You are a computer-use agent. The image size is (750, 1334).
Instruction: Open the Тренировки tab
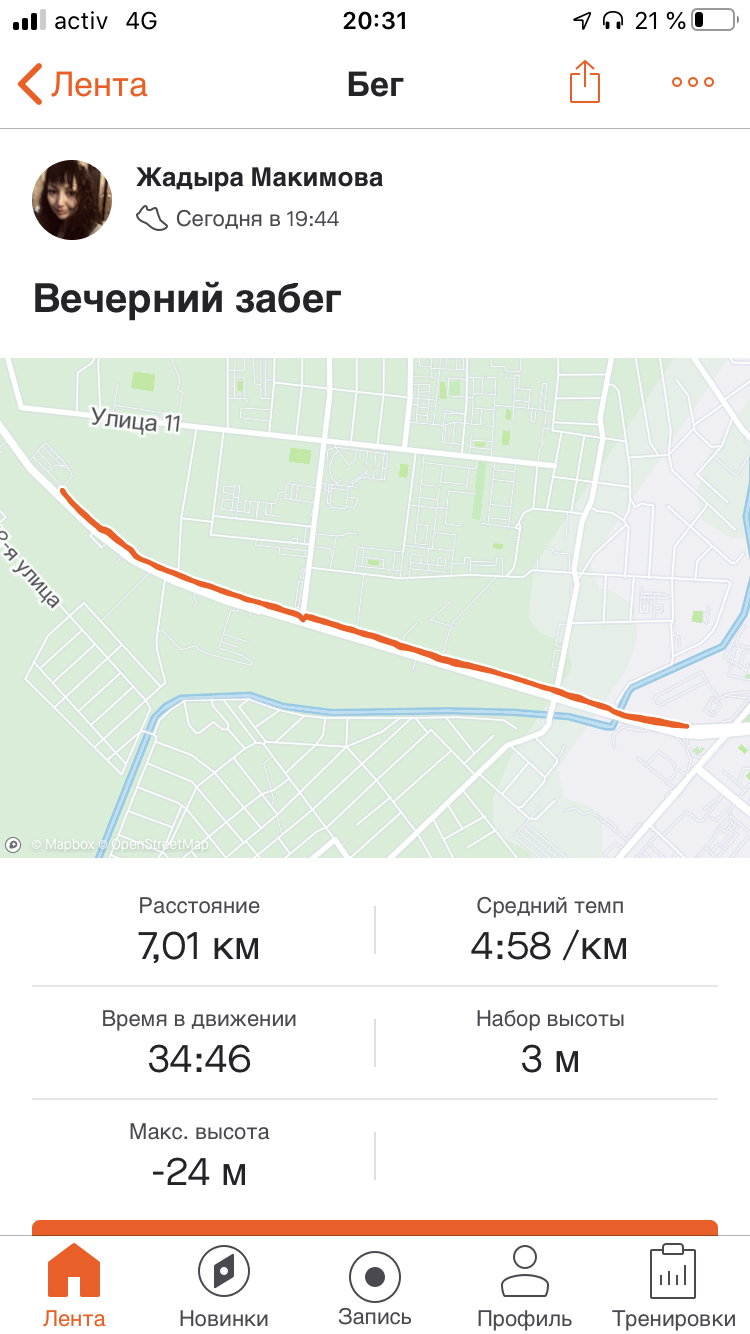673,1285
